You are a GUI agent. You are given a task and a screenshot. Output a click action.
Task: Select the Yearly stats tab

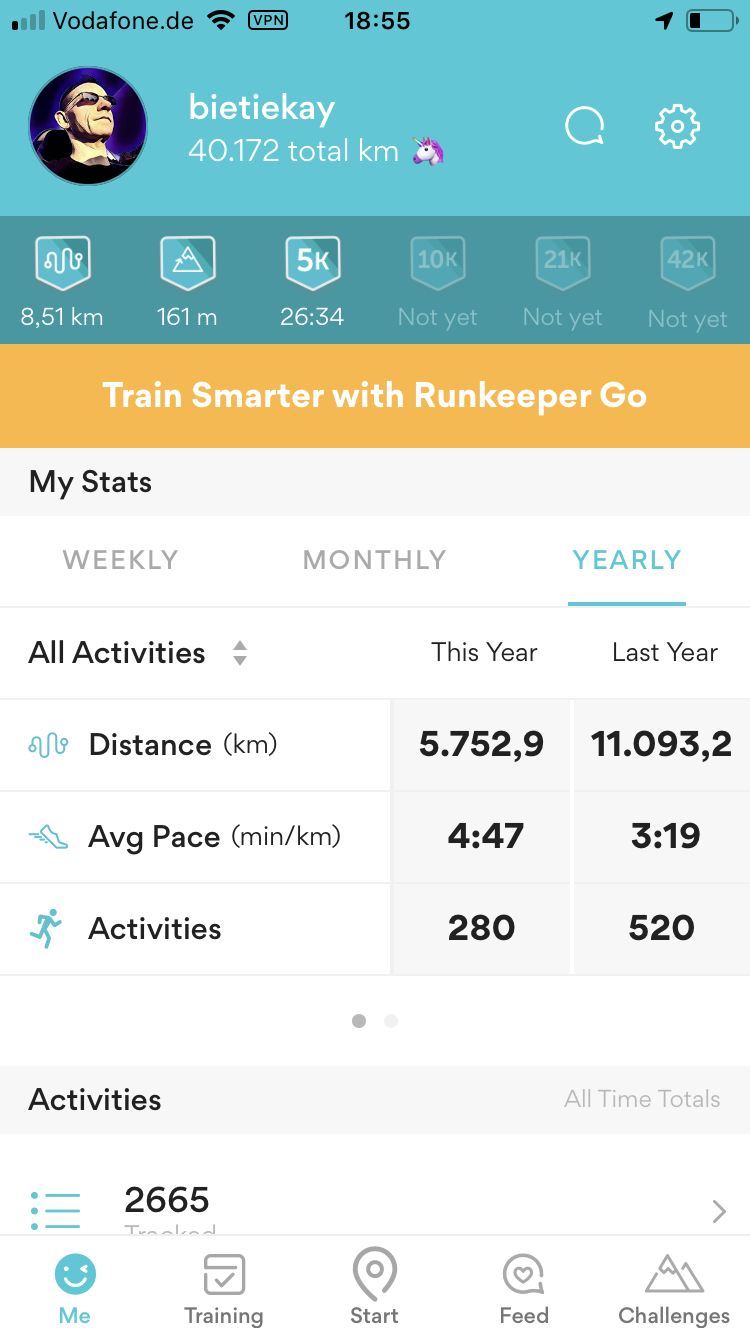click(626, 560)
